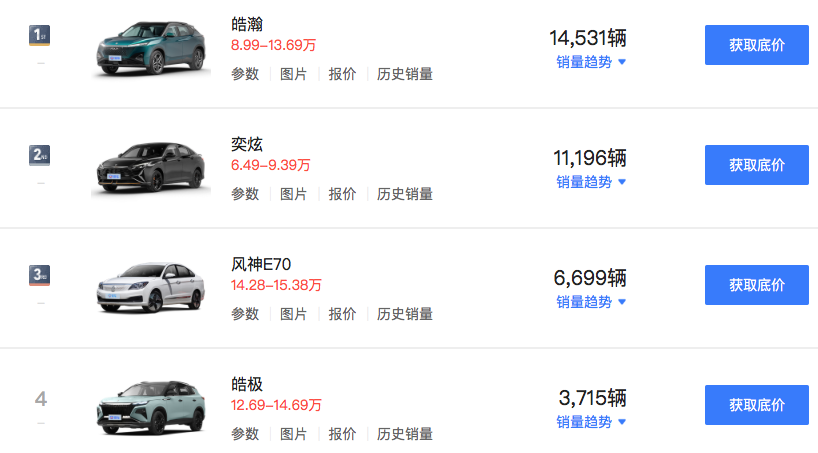Tap 获取底价 button for 奕炫

point(756,165)
